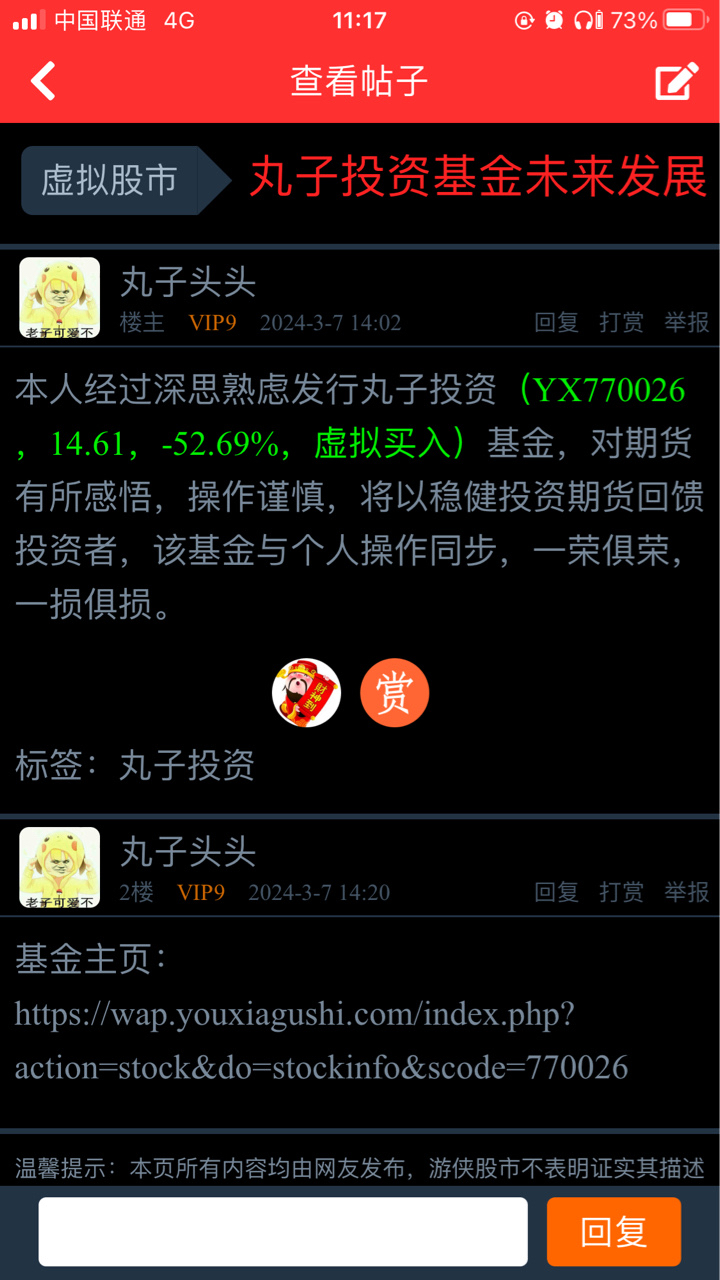Tap the orange 赏 reward button

point(395,692)
